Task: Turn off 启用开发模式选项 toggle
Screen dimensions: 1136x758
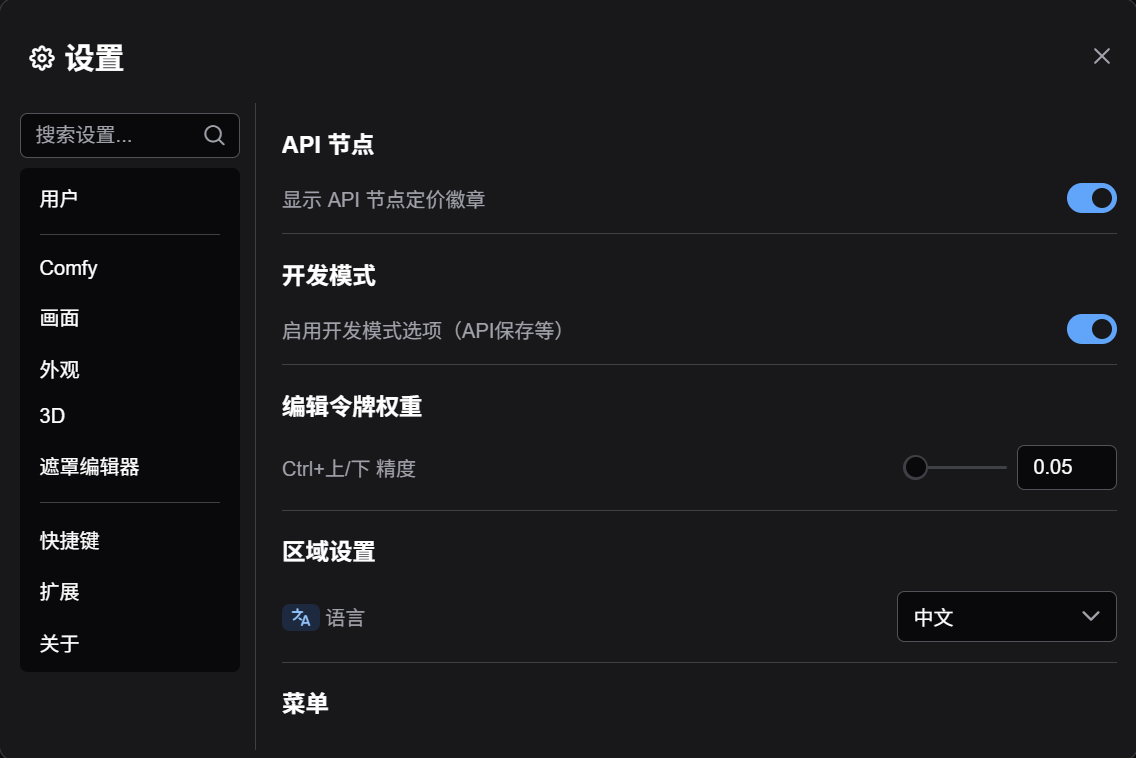Action: pyautogui.click(x=1091, y=329)
